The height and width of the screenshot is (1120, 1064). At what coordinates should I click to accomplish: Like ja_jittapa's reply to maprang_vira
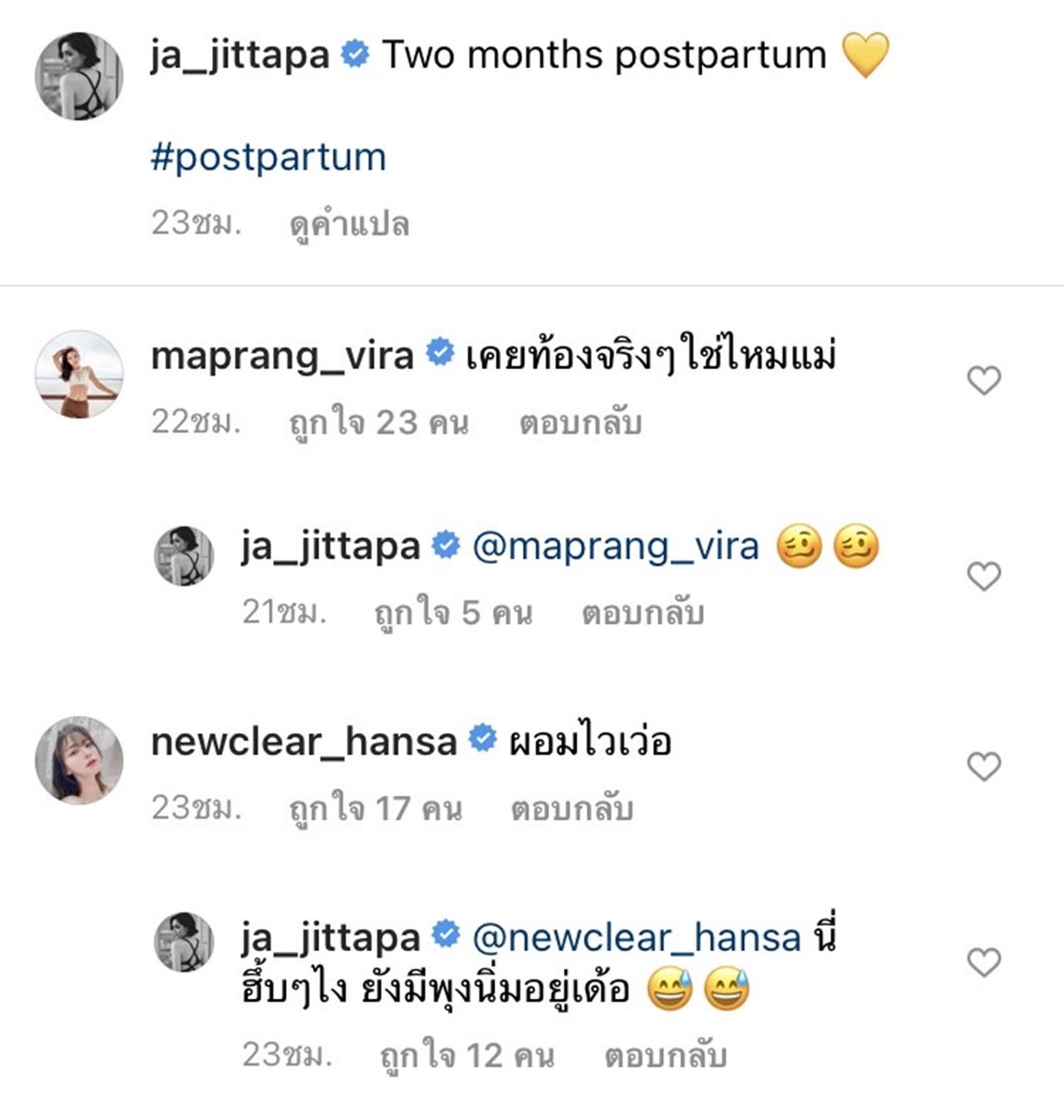(983, 575)
